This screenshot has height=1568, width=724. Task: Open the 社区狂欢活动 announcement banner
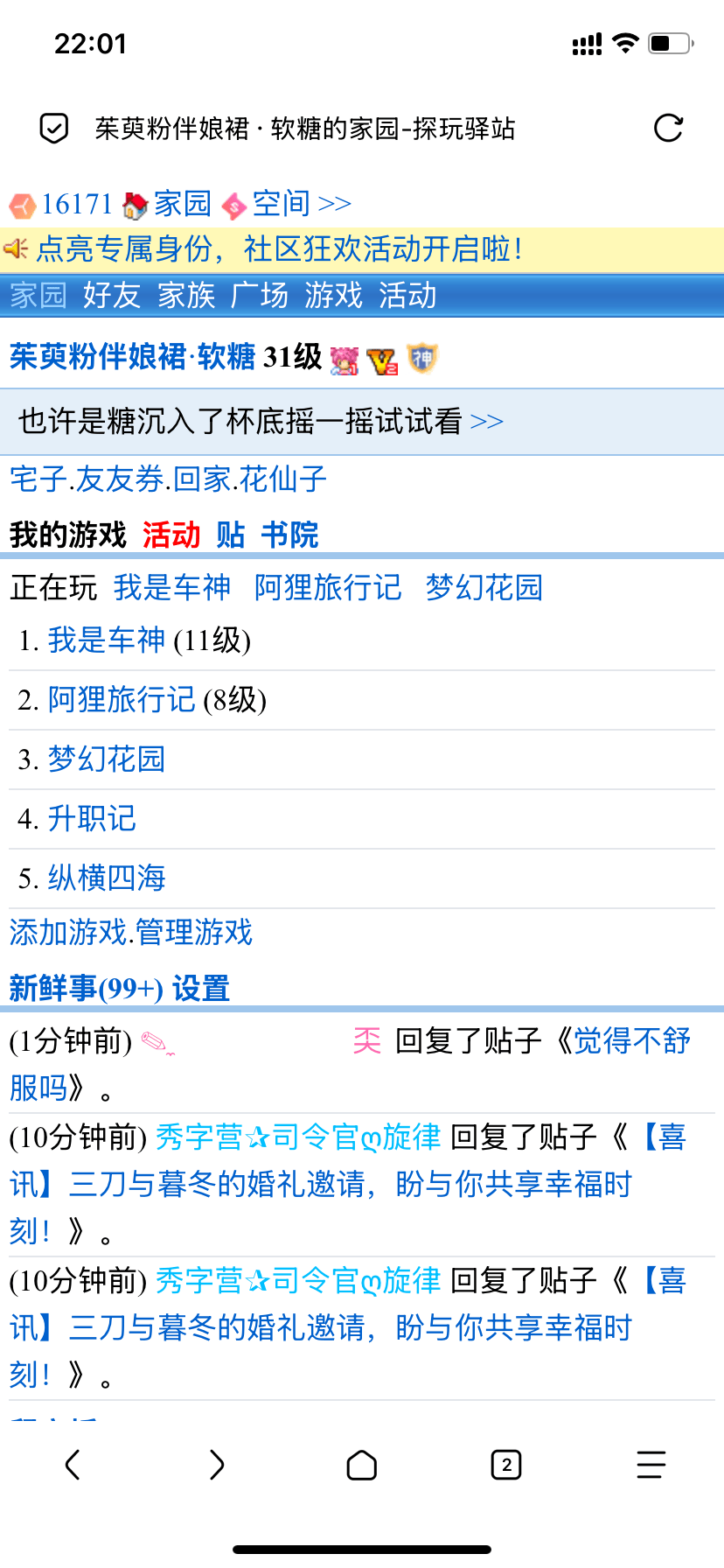tap(280, 249)
